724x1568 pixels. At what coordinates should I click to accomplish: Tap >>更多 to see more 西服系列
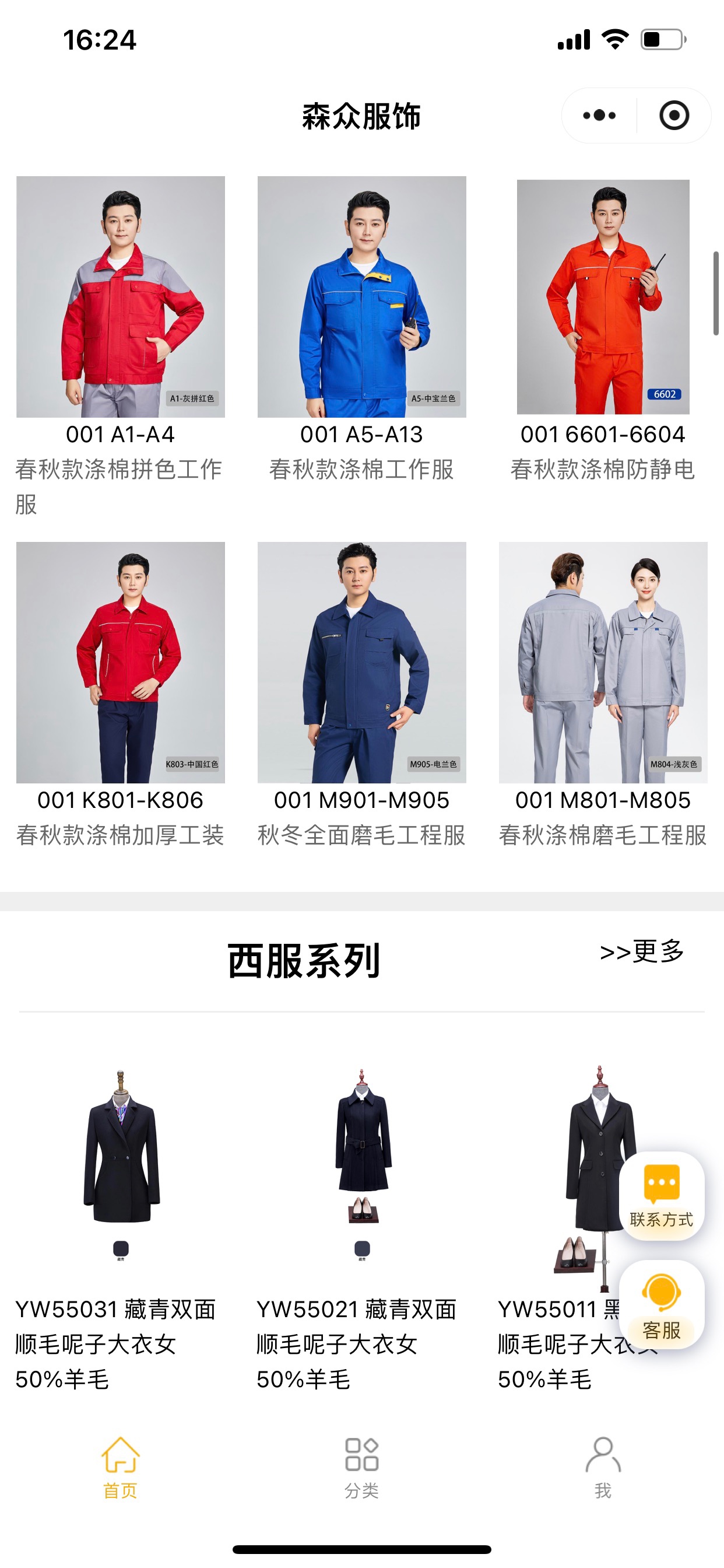pos(642,951)
